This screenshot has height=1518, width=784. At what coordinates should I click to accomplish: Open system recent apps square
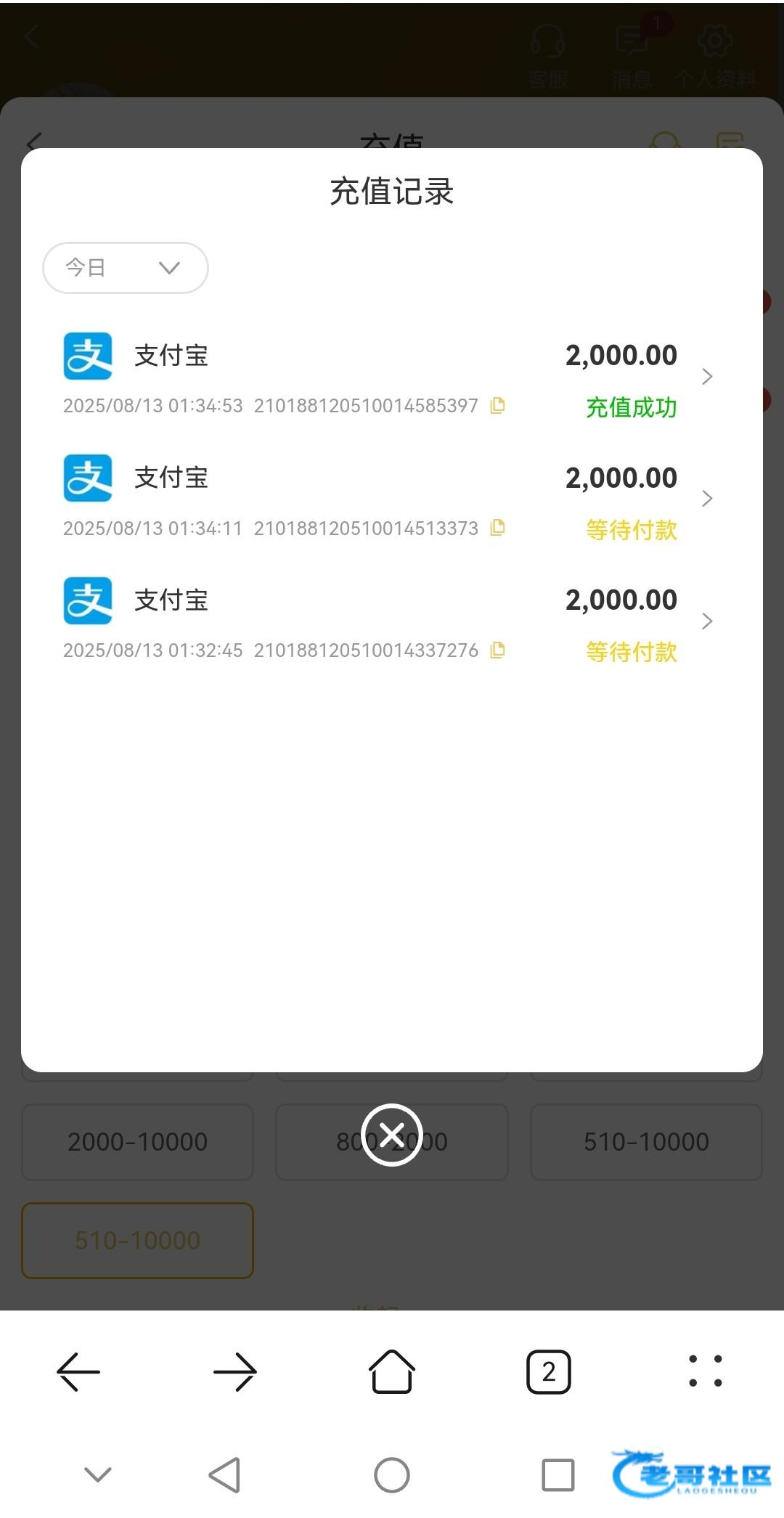click(x=558, y=1475)
